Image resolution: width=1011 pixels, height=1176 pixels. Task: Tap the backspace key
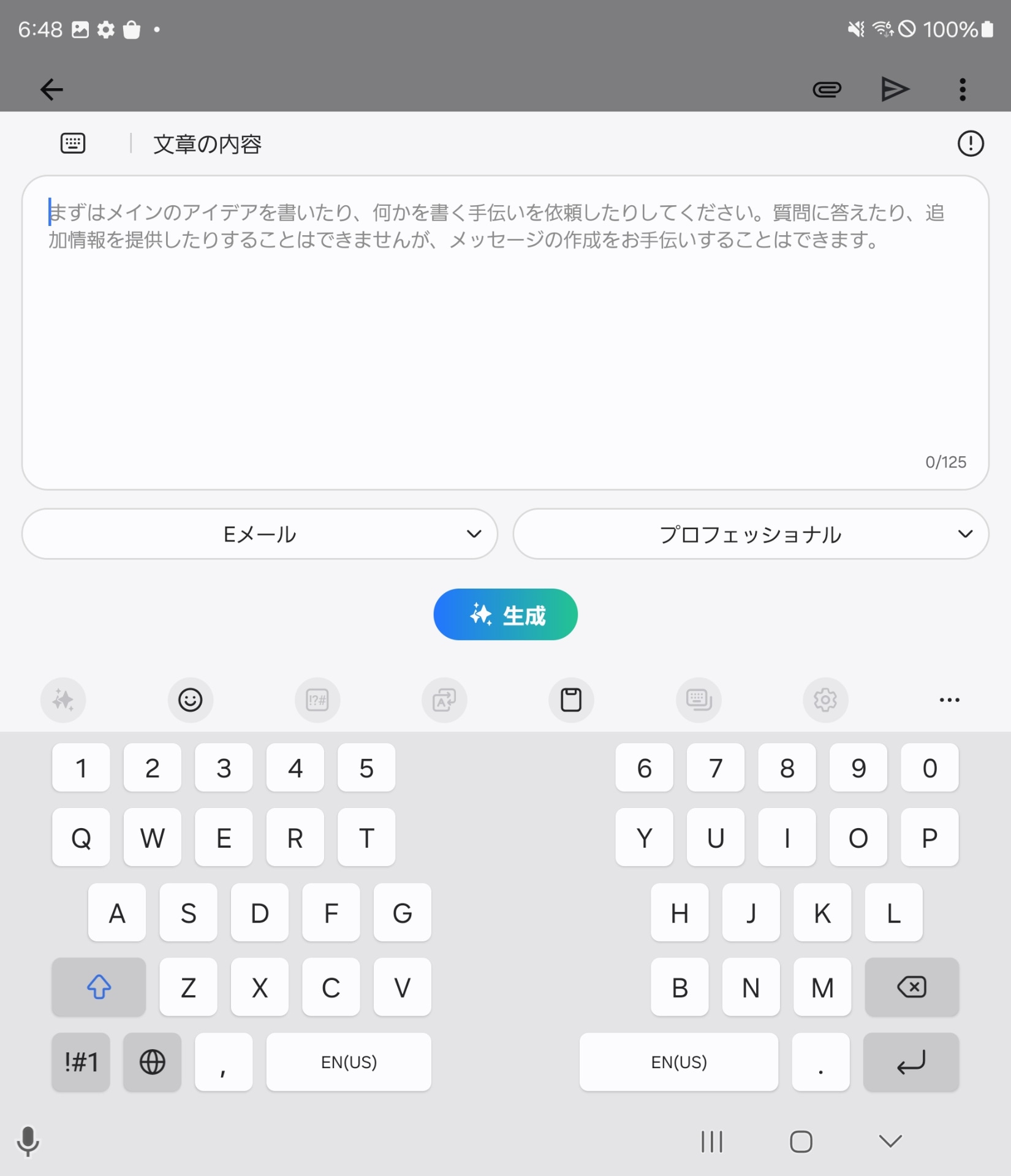(x=911, y=987)
